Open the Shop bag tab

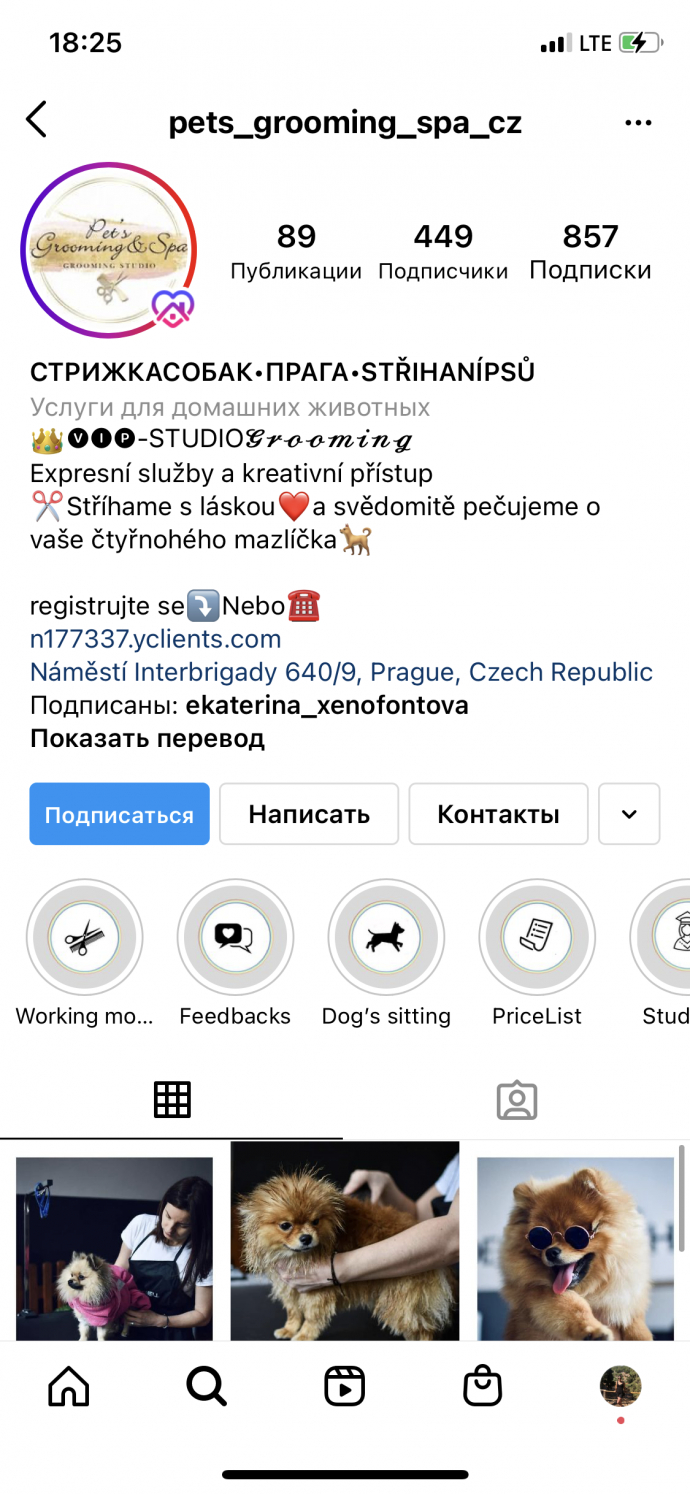pos(483,1386)
